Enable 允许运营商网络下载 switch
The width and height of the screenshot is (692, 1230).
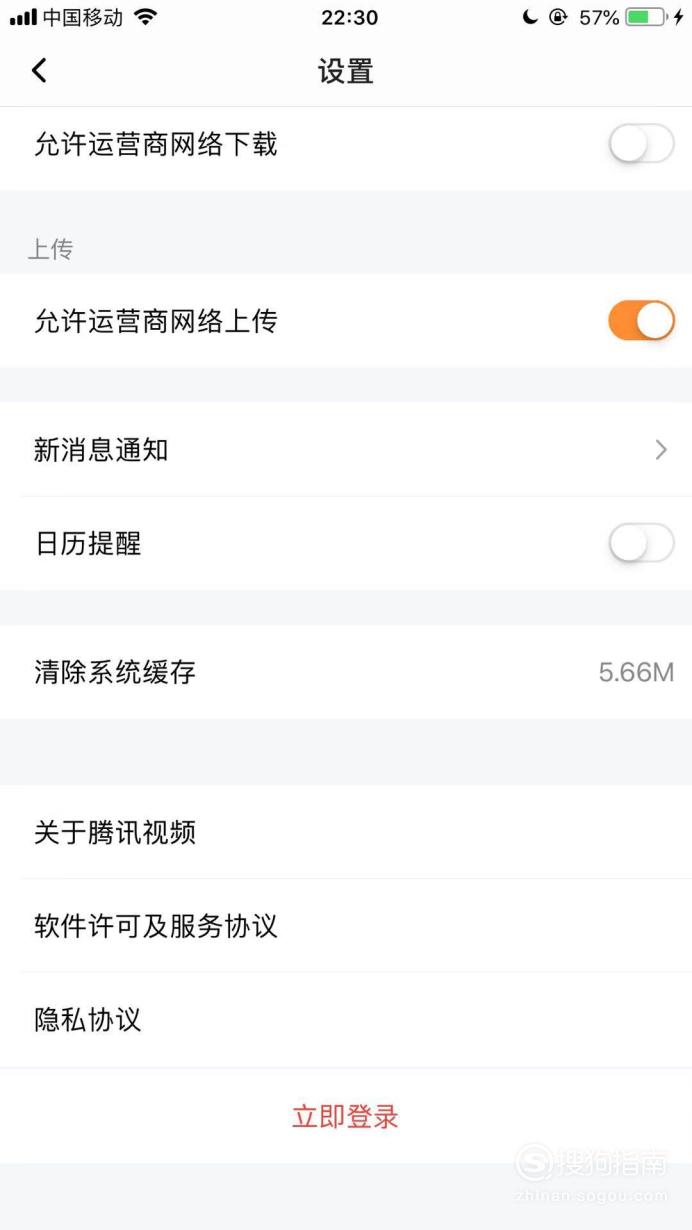point(641,145)
